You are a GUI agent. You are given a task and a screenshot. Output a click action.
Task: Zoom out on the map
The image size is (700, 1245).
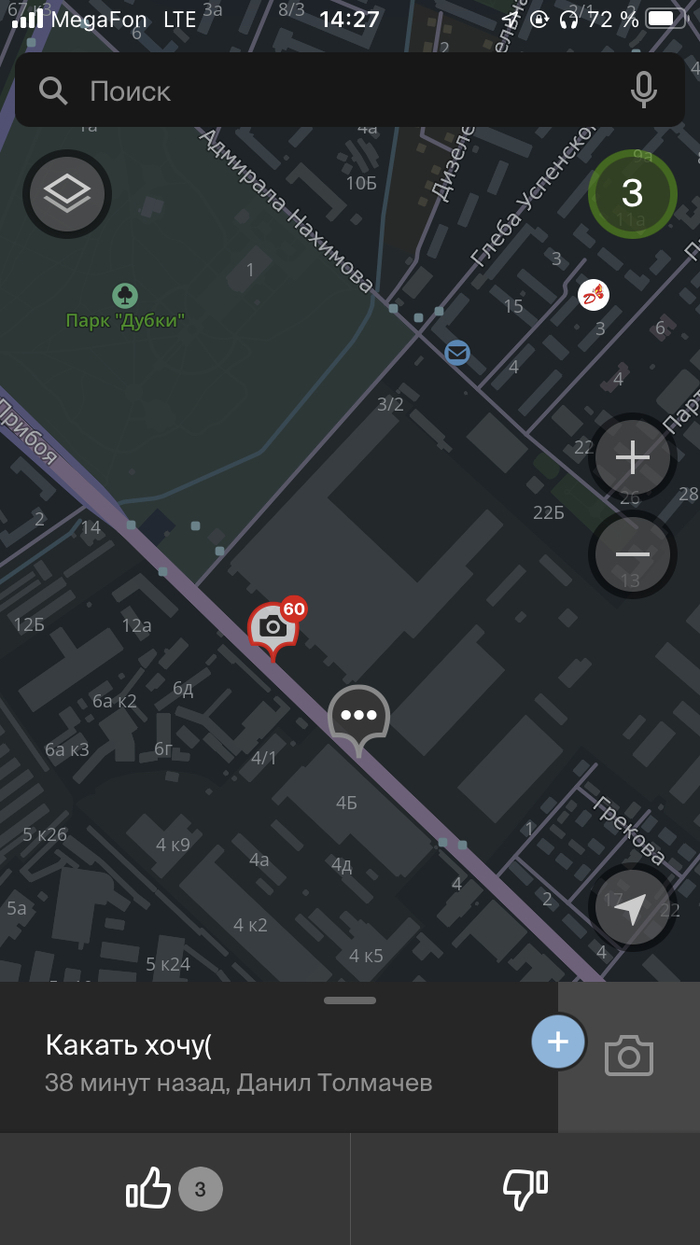tap(632, 554)
